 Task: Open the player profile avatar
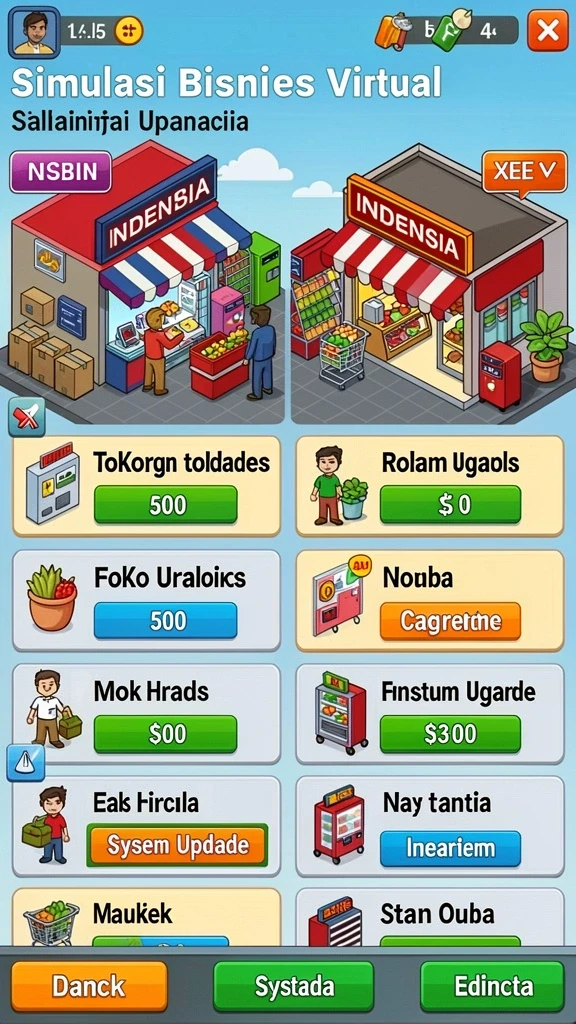[34, 33]
